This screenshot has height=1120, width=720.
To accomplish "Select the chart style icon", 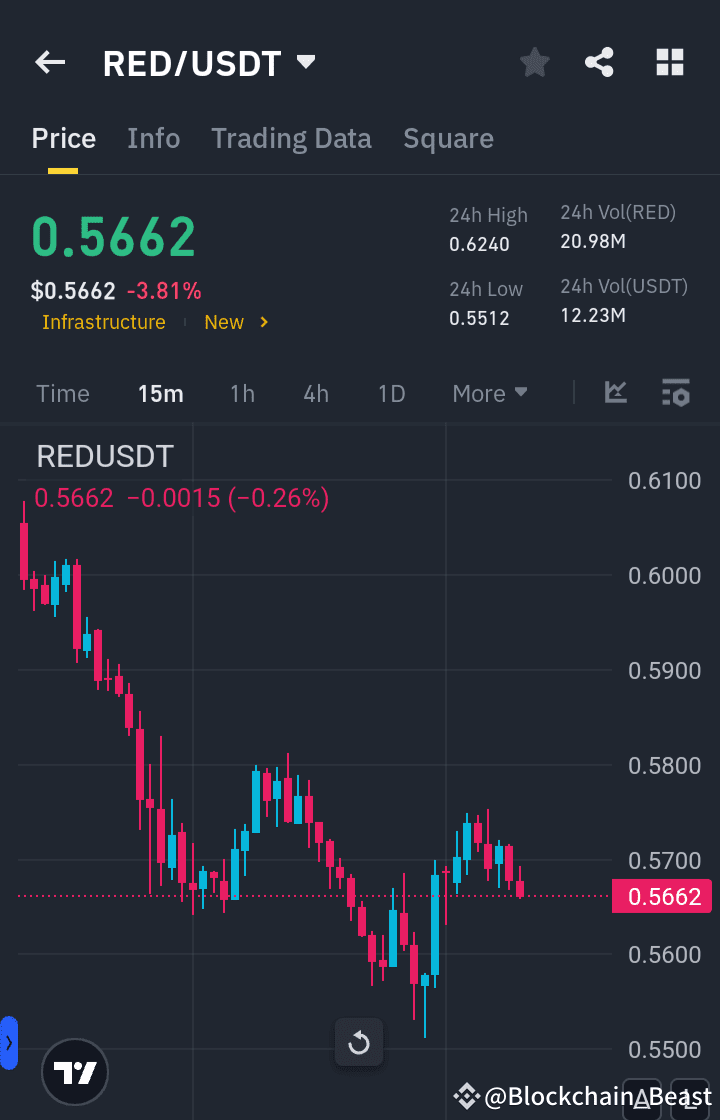I will pos(615,393).
